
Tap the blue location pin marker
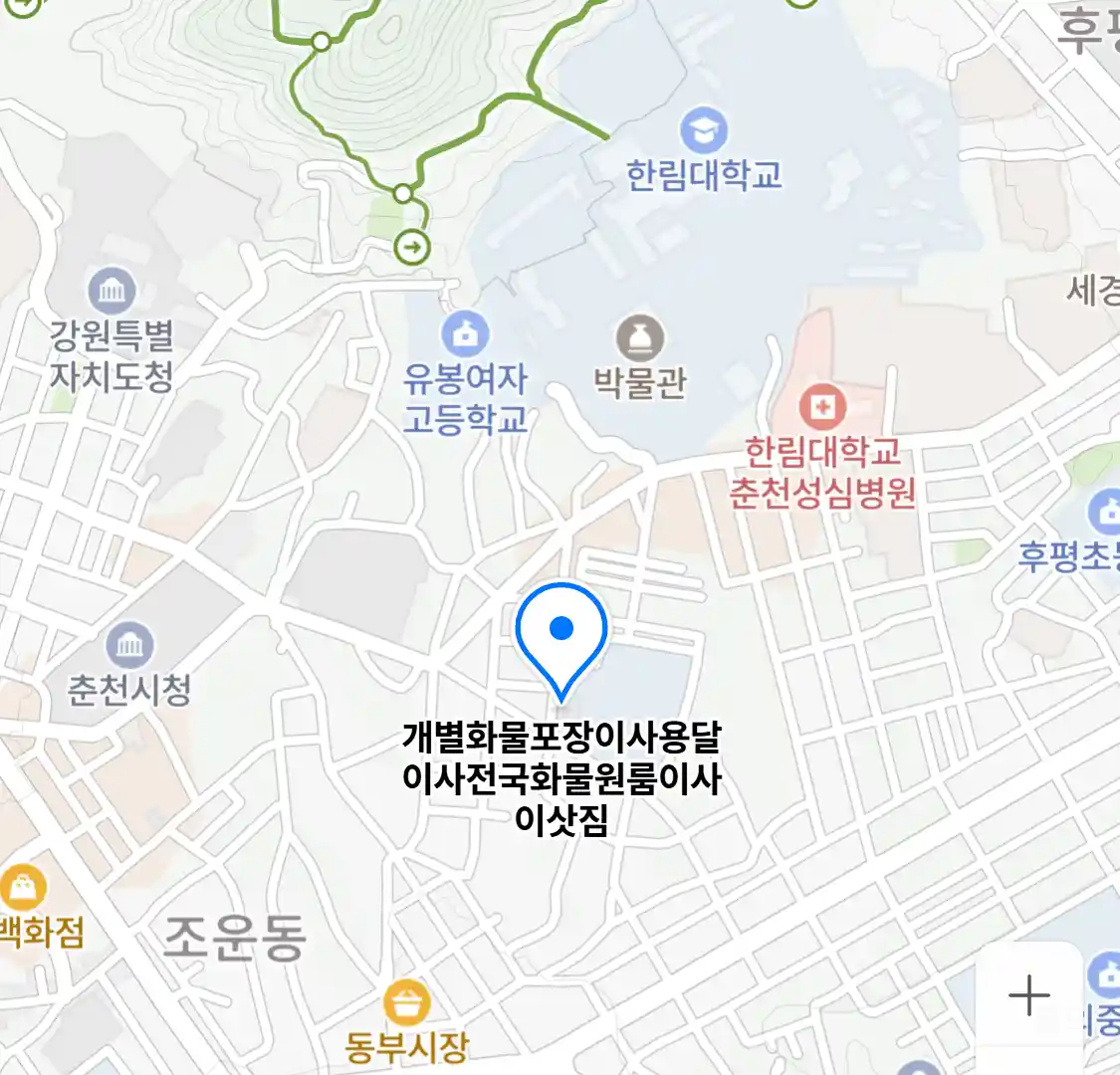click(x=561, y=631)
